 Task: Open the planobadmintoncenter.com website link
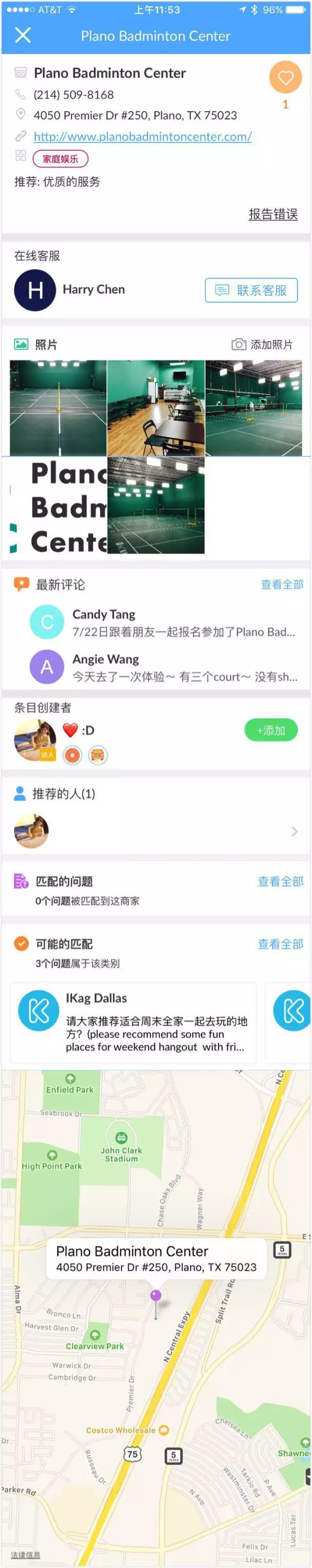(x=142, y=136)
